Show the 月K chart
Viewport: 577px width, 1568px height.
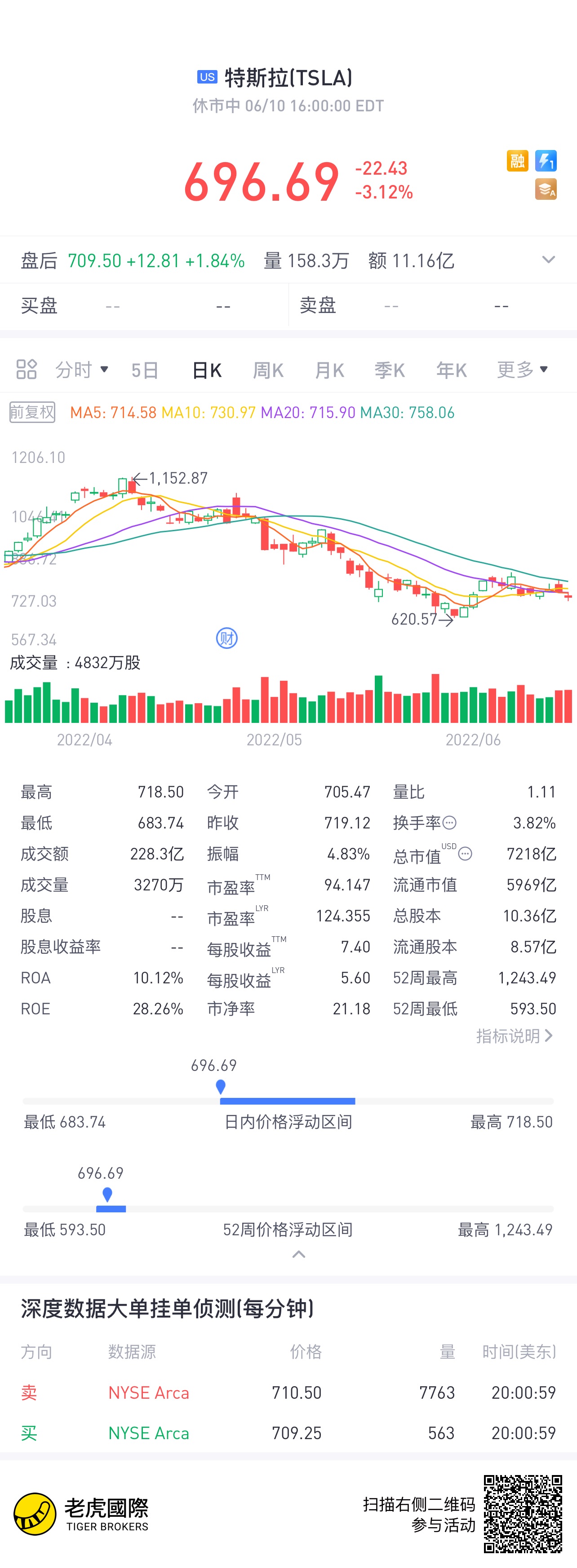click(330, 370)
